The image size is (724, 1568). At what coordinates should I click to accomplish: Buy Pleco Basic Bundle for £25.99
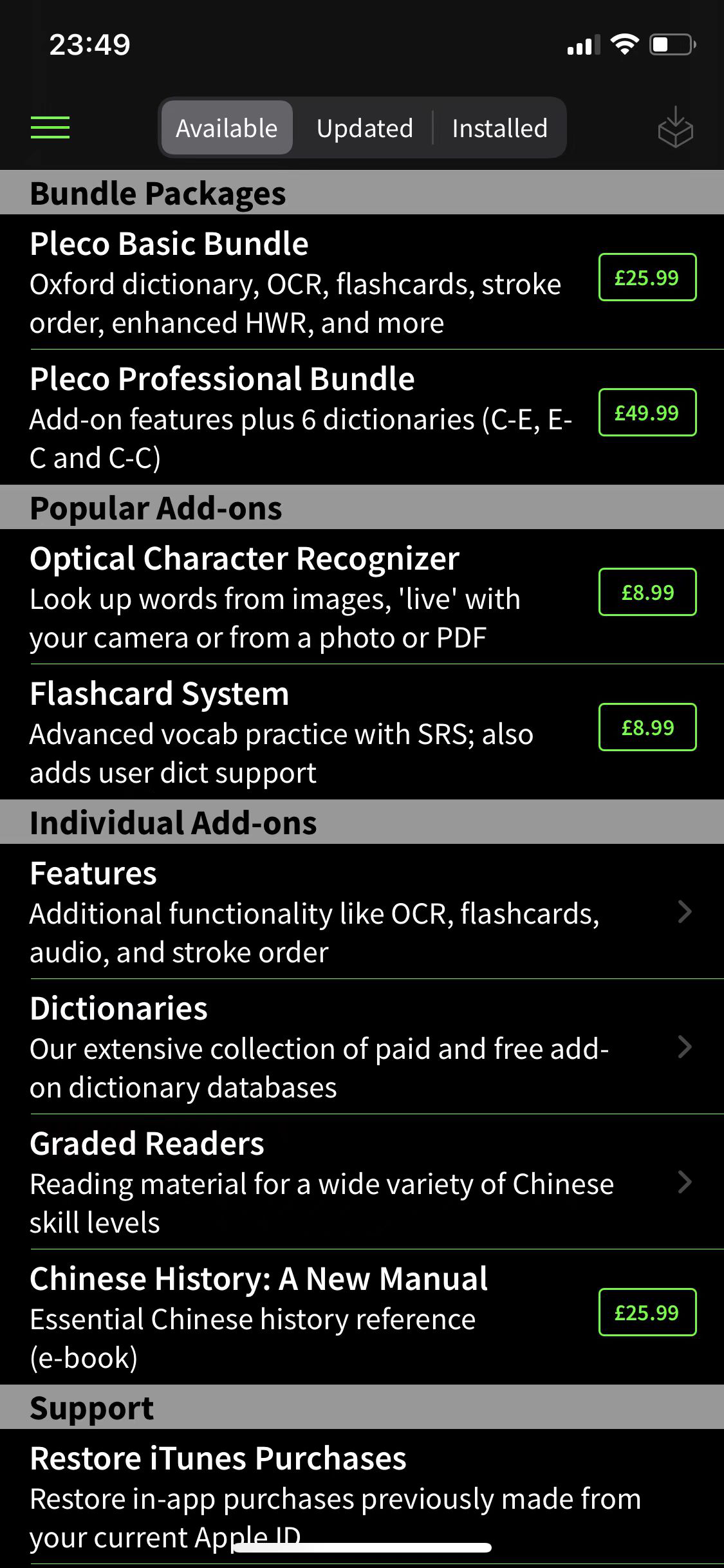coord(647,277)
